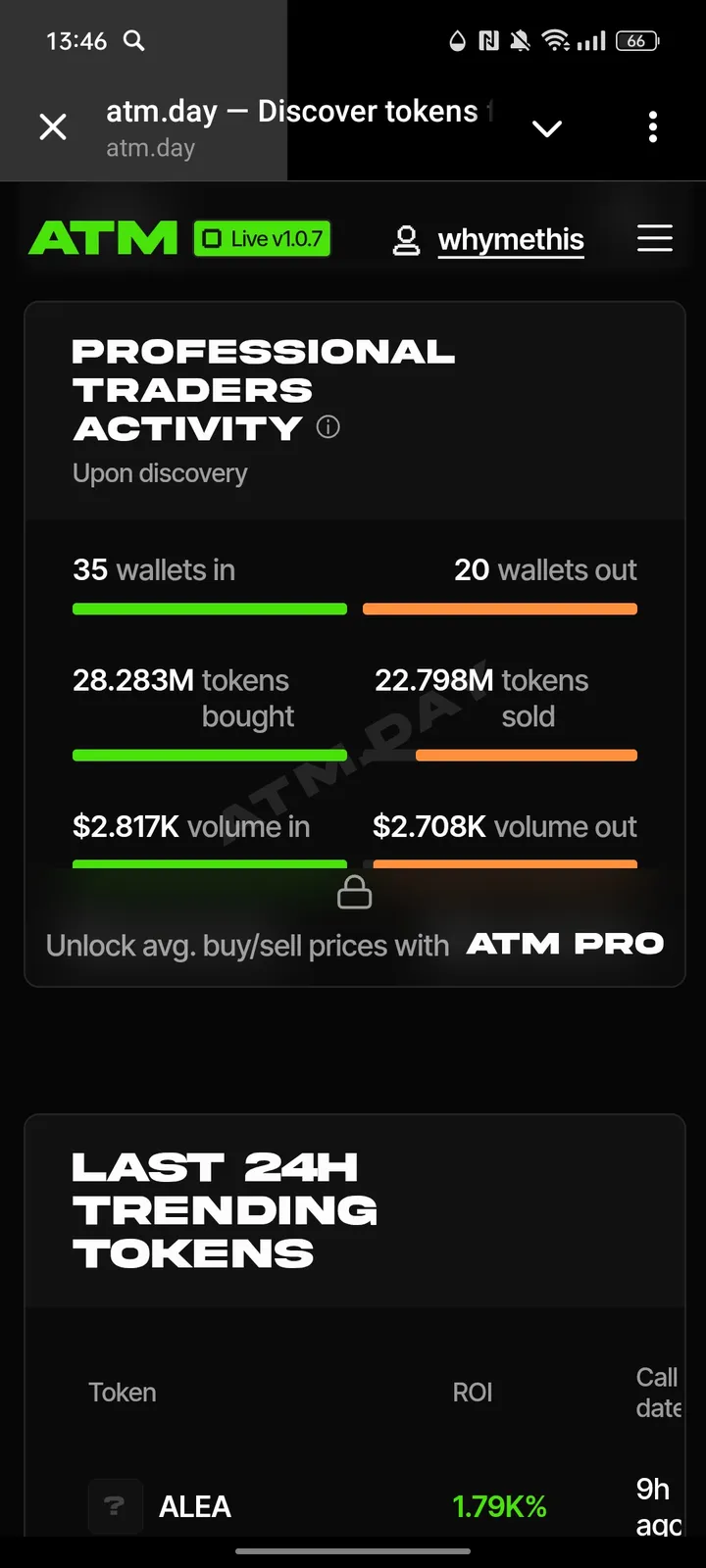Open the ATM site hamburger menu
The image size is (706, 1568).
pos(654,238)
